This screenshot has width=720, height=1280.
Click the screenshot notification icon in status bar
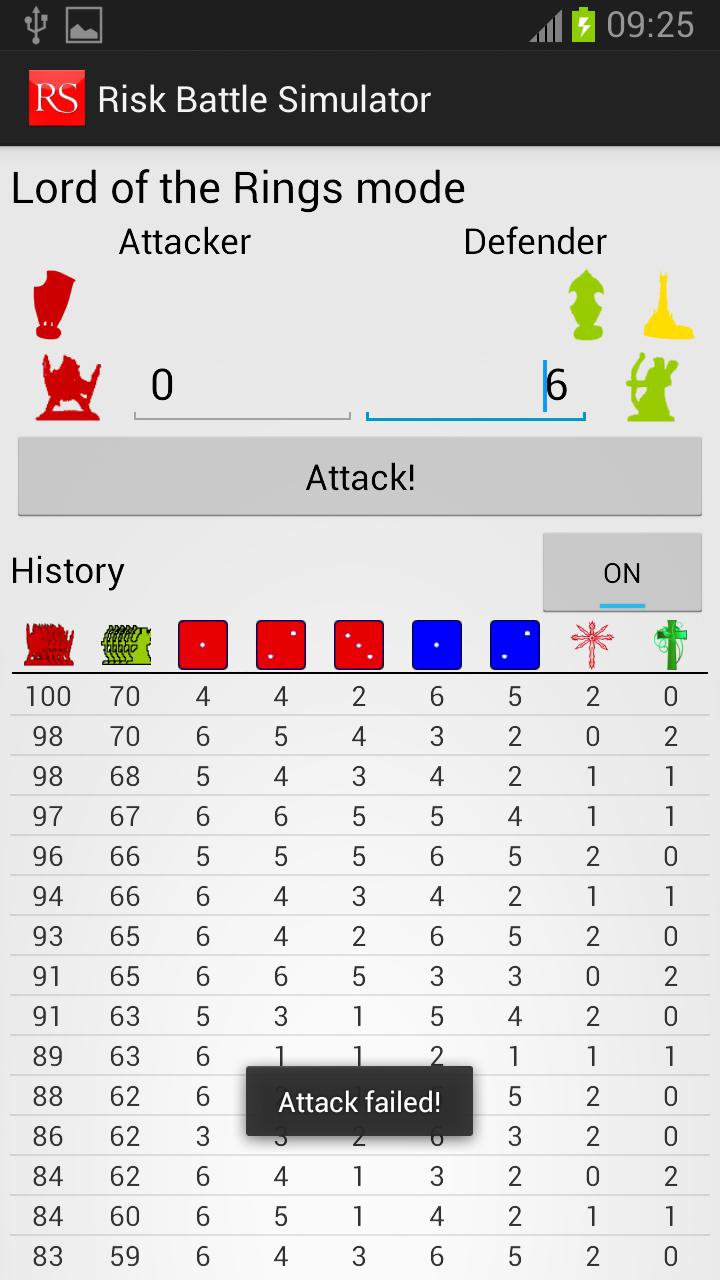pyautogui.click(x=85, y=25)
